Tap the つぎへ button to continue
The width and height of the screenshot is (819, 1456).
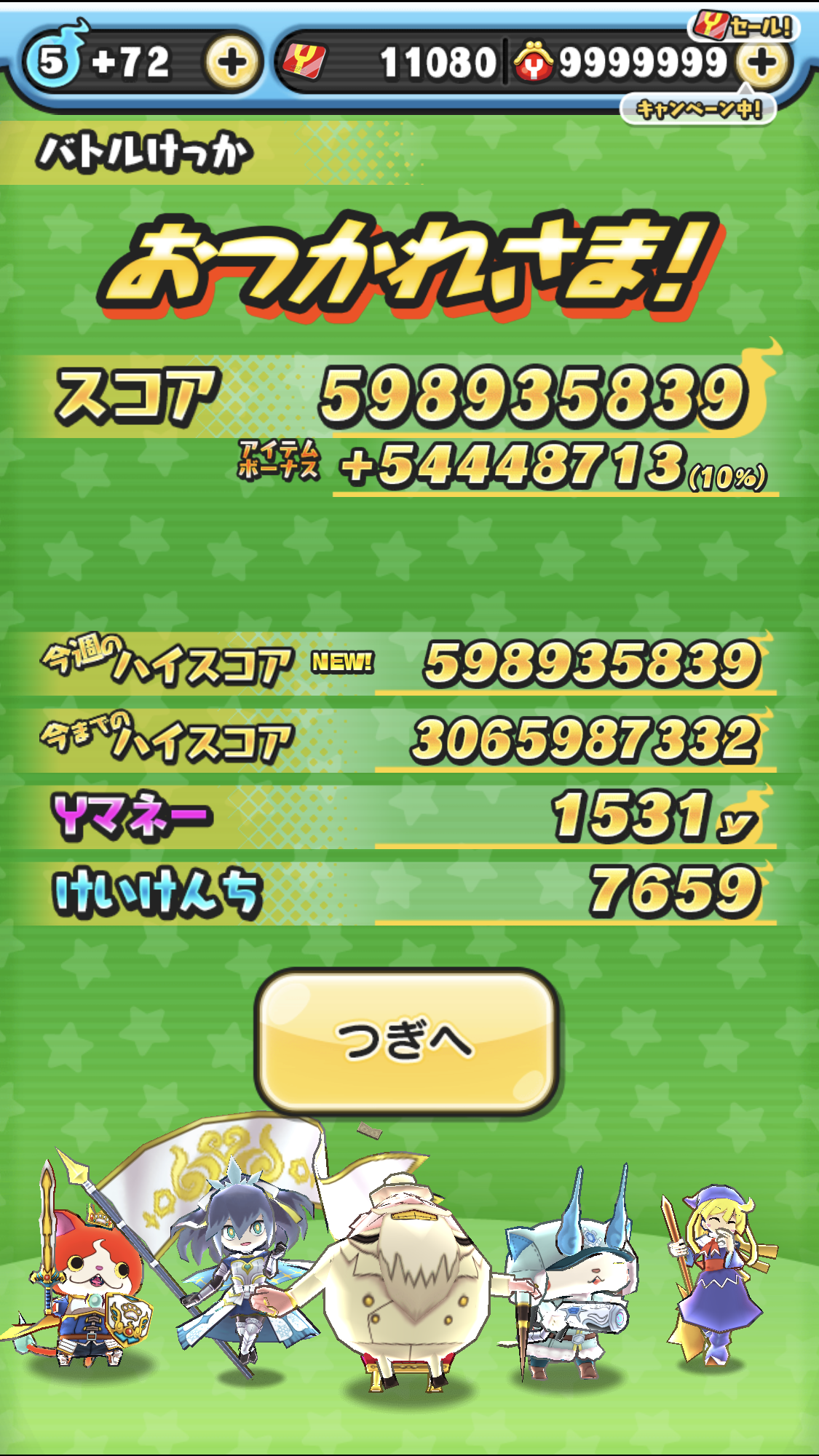point(407,1042)
